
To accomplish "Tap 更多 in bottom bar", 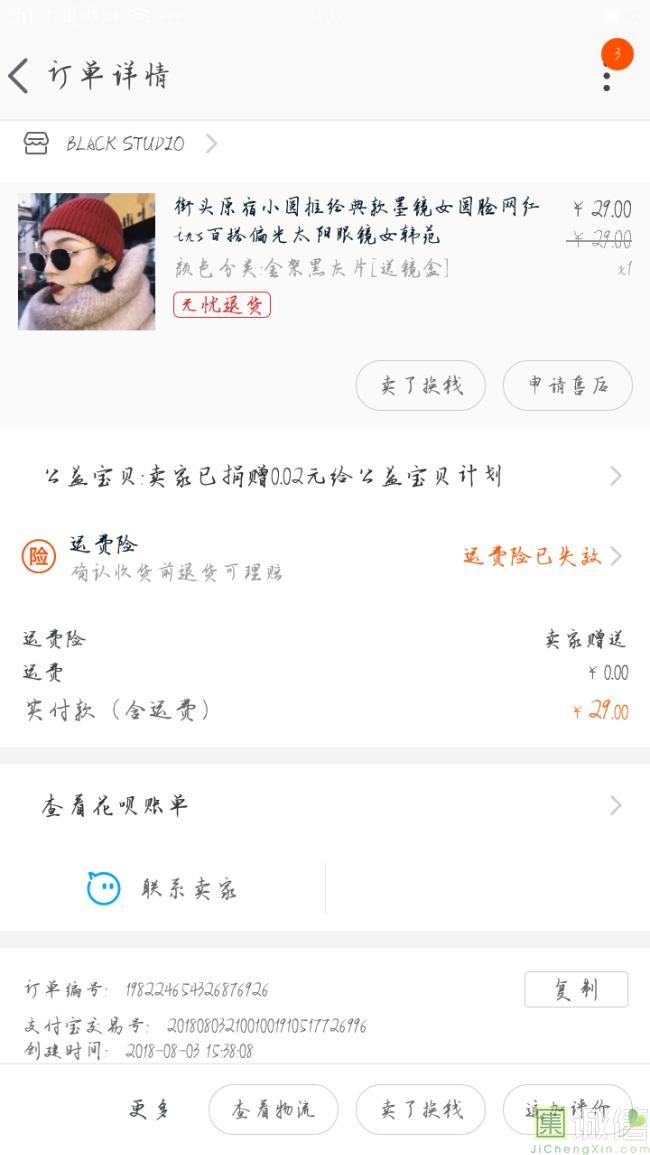I will click(x=149, y=1109).
